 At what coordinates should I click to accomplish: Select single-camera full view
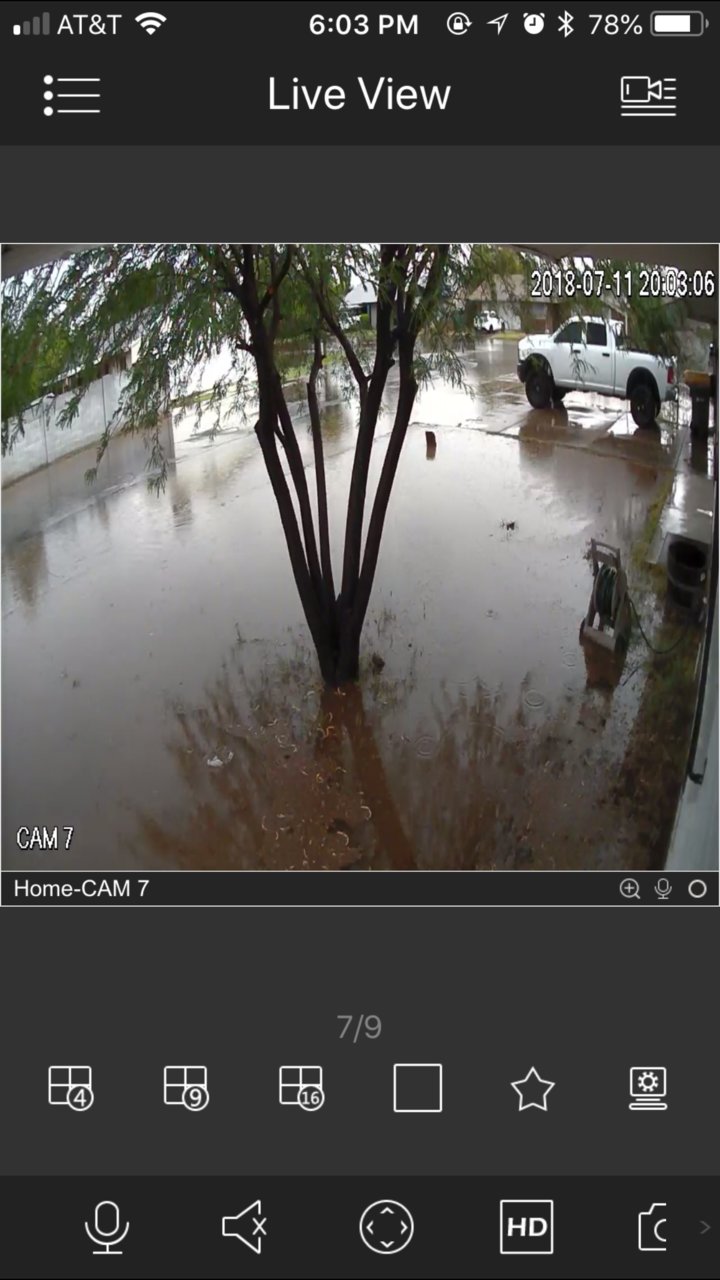click(418, 1088)
